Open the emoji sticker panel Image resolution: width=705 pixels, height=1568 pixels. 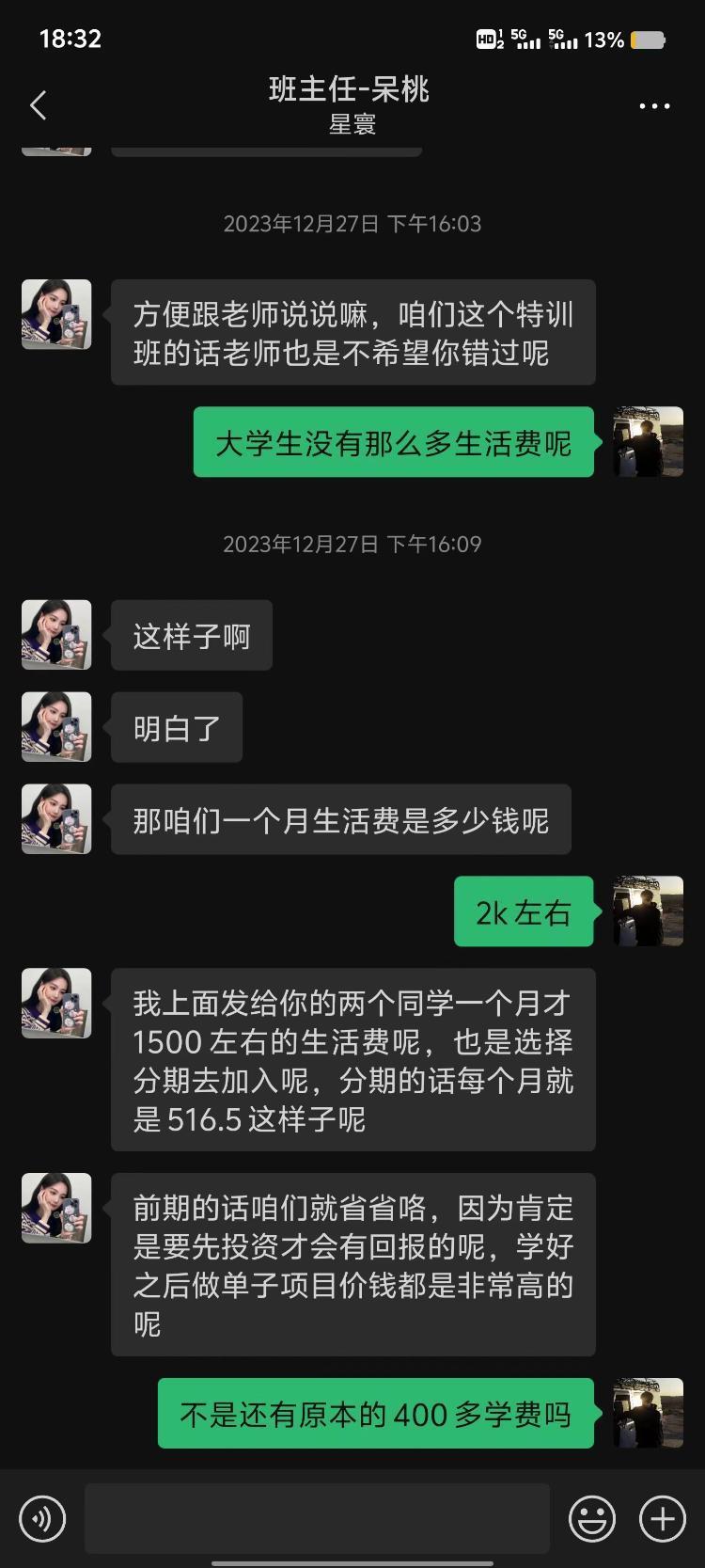pyautogui.click(x=592, y=1518)
